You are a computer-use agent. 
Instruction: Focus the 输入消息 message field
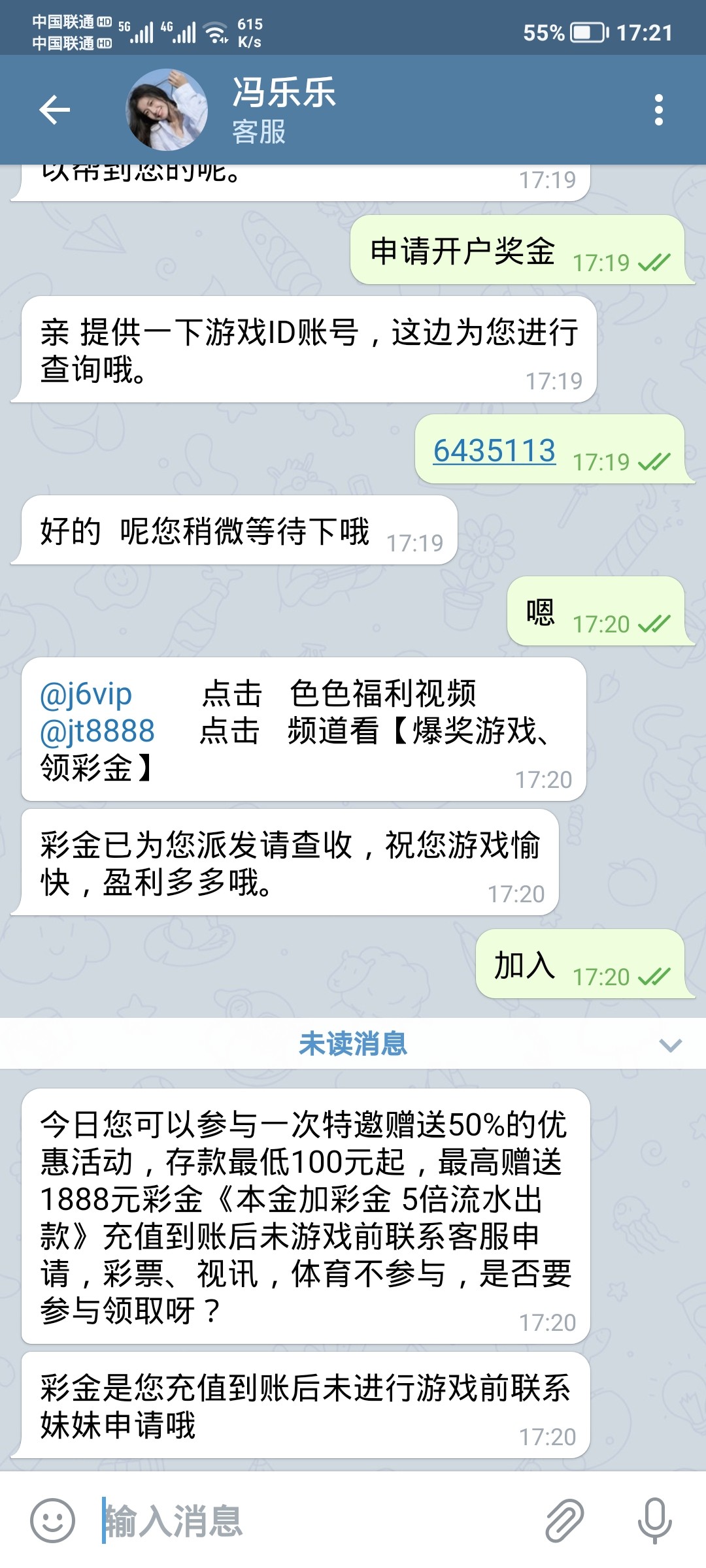coord(314,1520)
